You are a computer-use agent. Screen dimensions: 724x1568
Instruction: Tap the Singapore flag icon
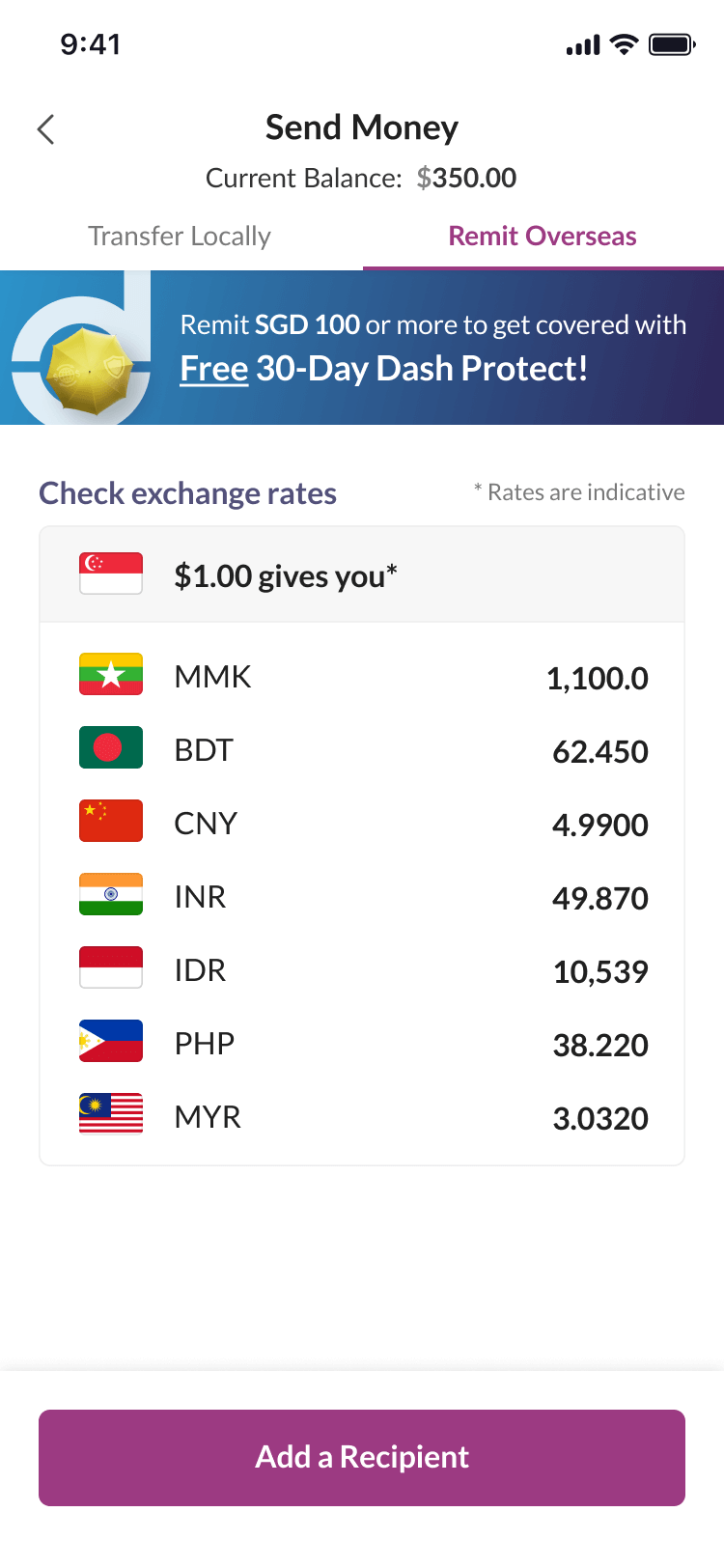[110, 573]
